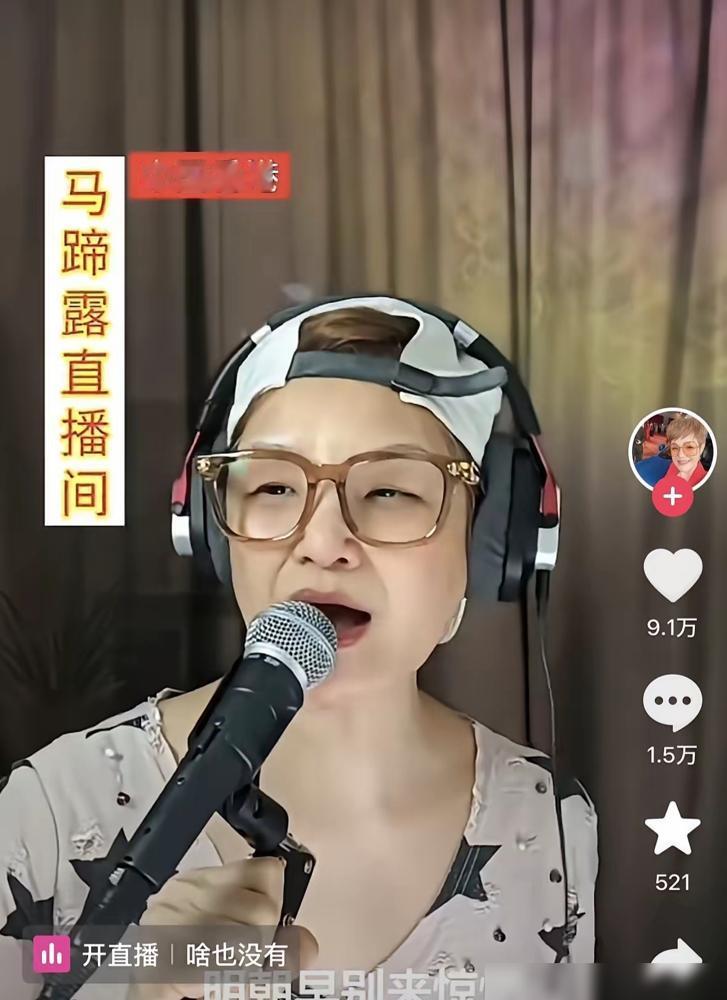Toggle following the streamer via plus button
The width and height of the screenshot is (727, 1000).
click(x=671, y=494)
